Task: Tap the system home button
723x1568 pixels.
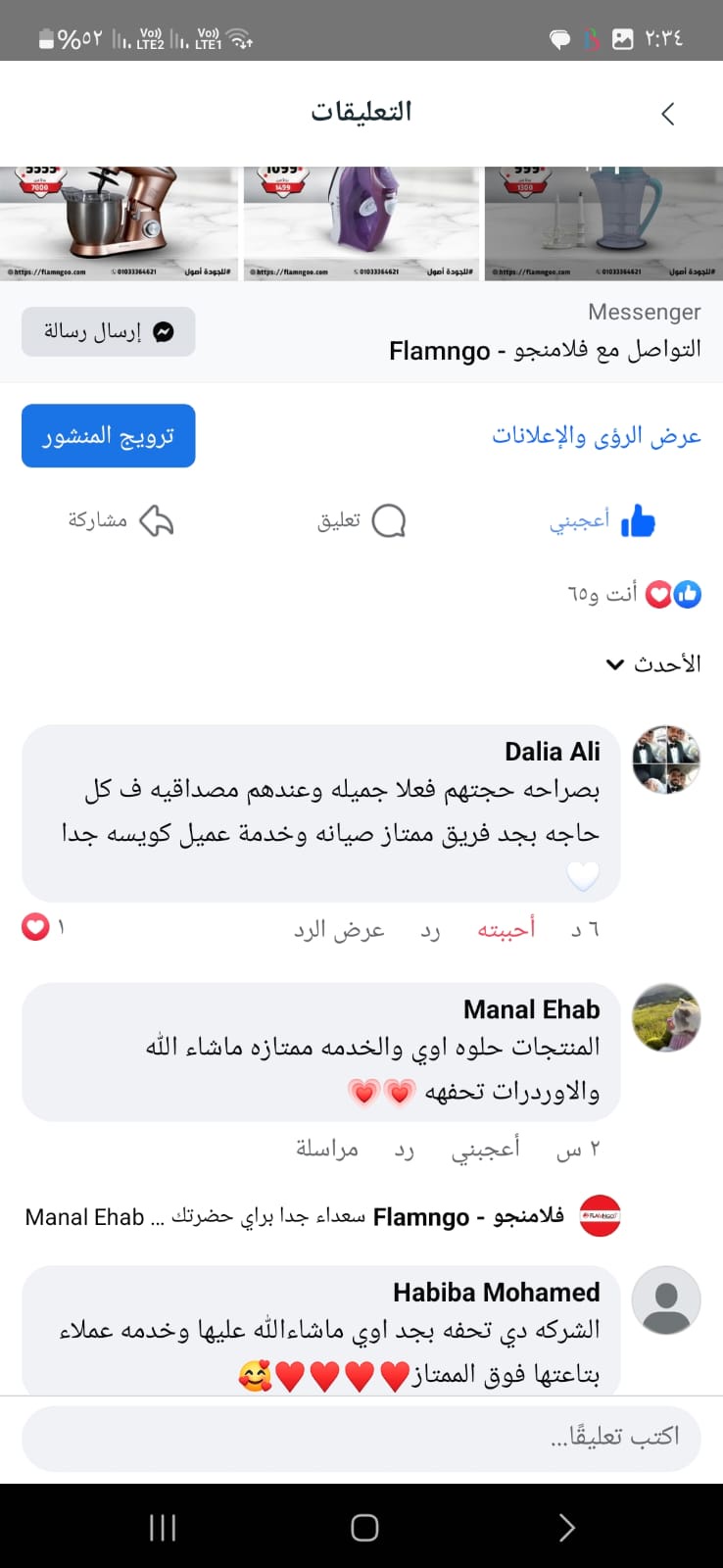Action: (364, 1527)
